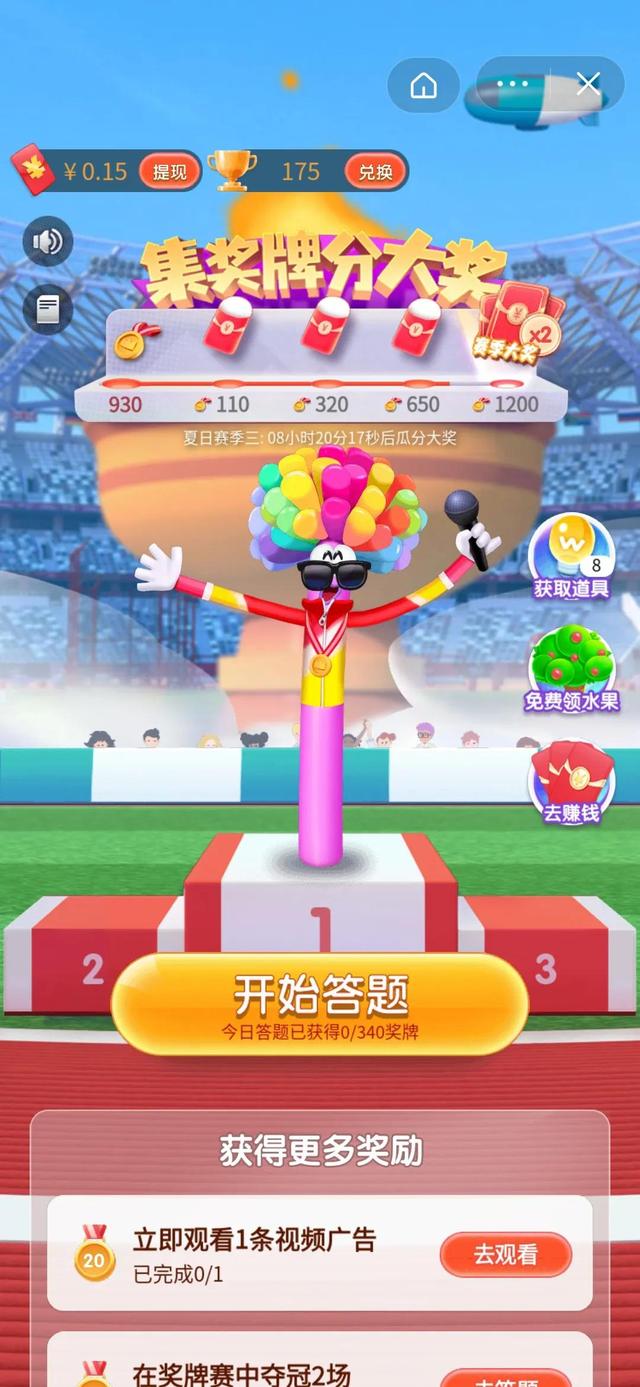Start the quiz with 开始答题
This screenshot has width=640, height=1387.
pos(320,1003)
